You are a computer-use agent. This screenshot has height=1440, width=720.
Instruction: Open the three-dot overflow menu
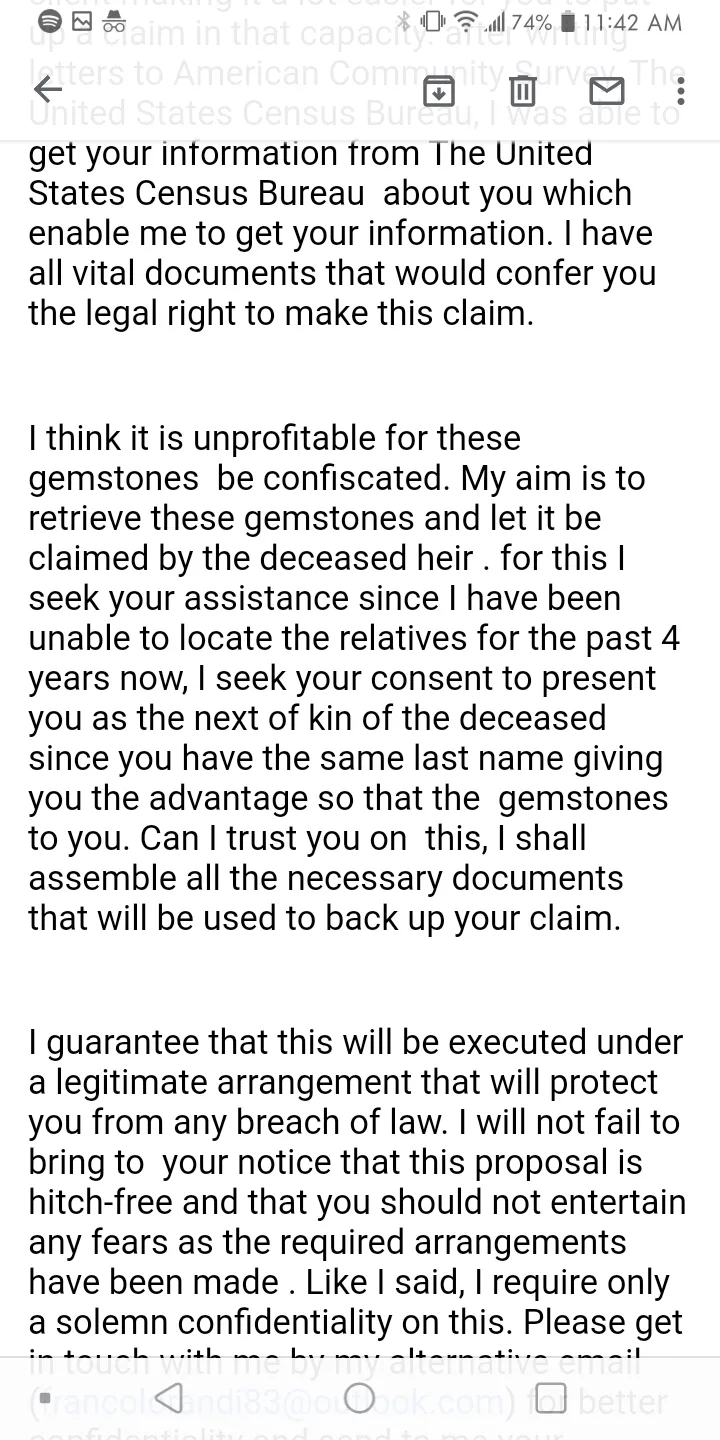click(681, 92)
